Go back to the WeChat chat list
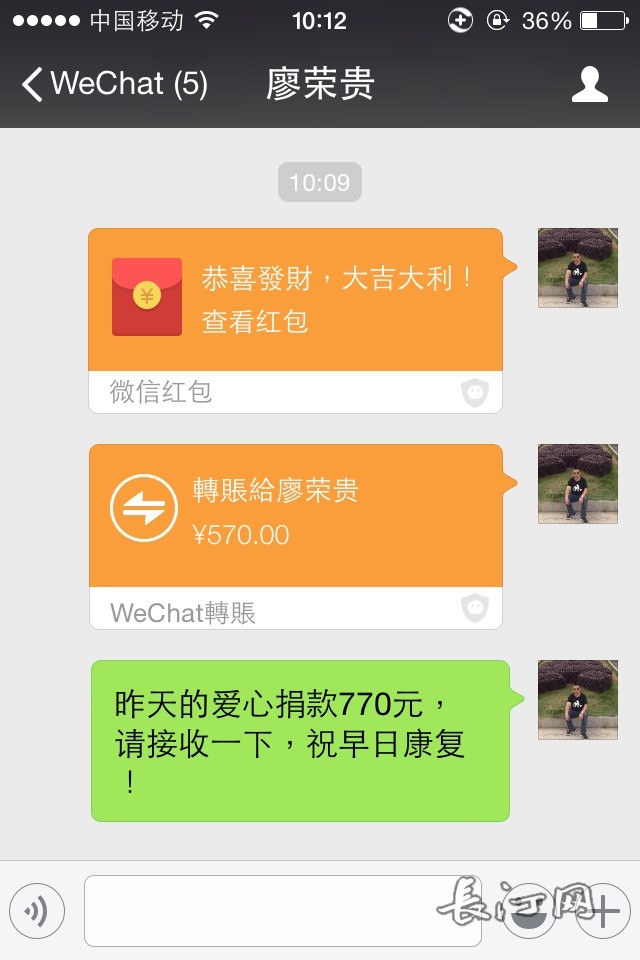The height and width of the screenshot is (960, 640). [x=112, y=84]
